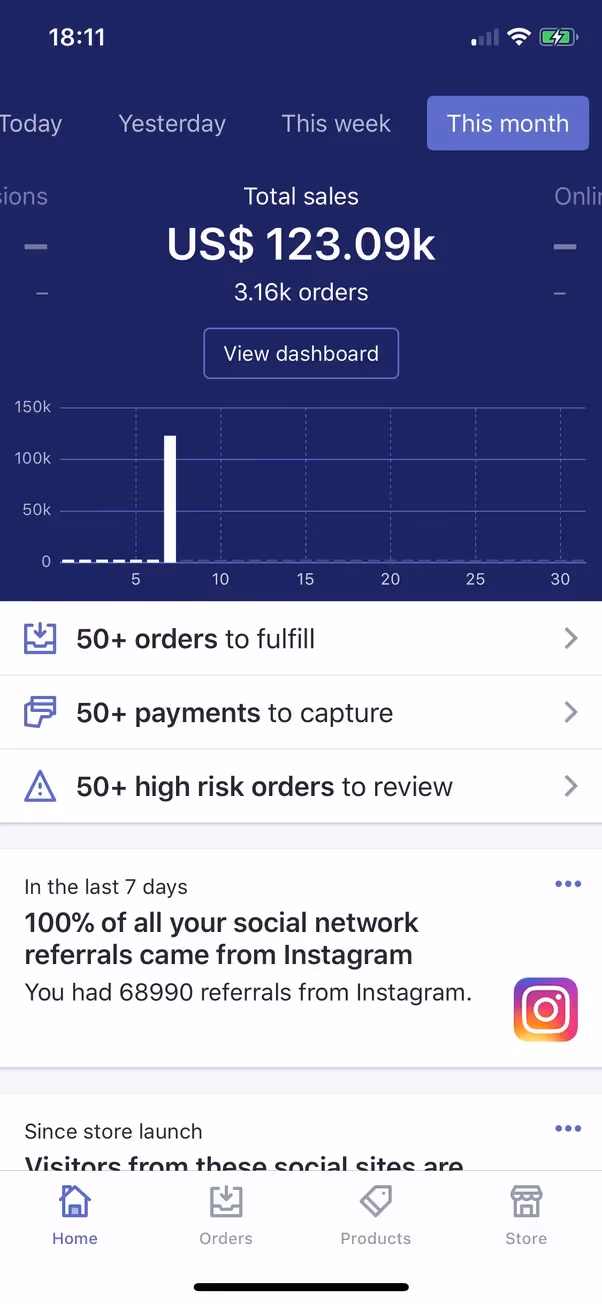Switch to the Store tab
Screen dimensions: 602x1304
tap(526, 1215)
